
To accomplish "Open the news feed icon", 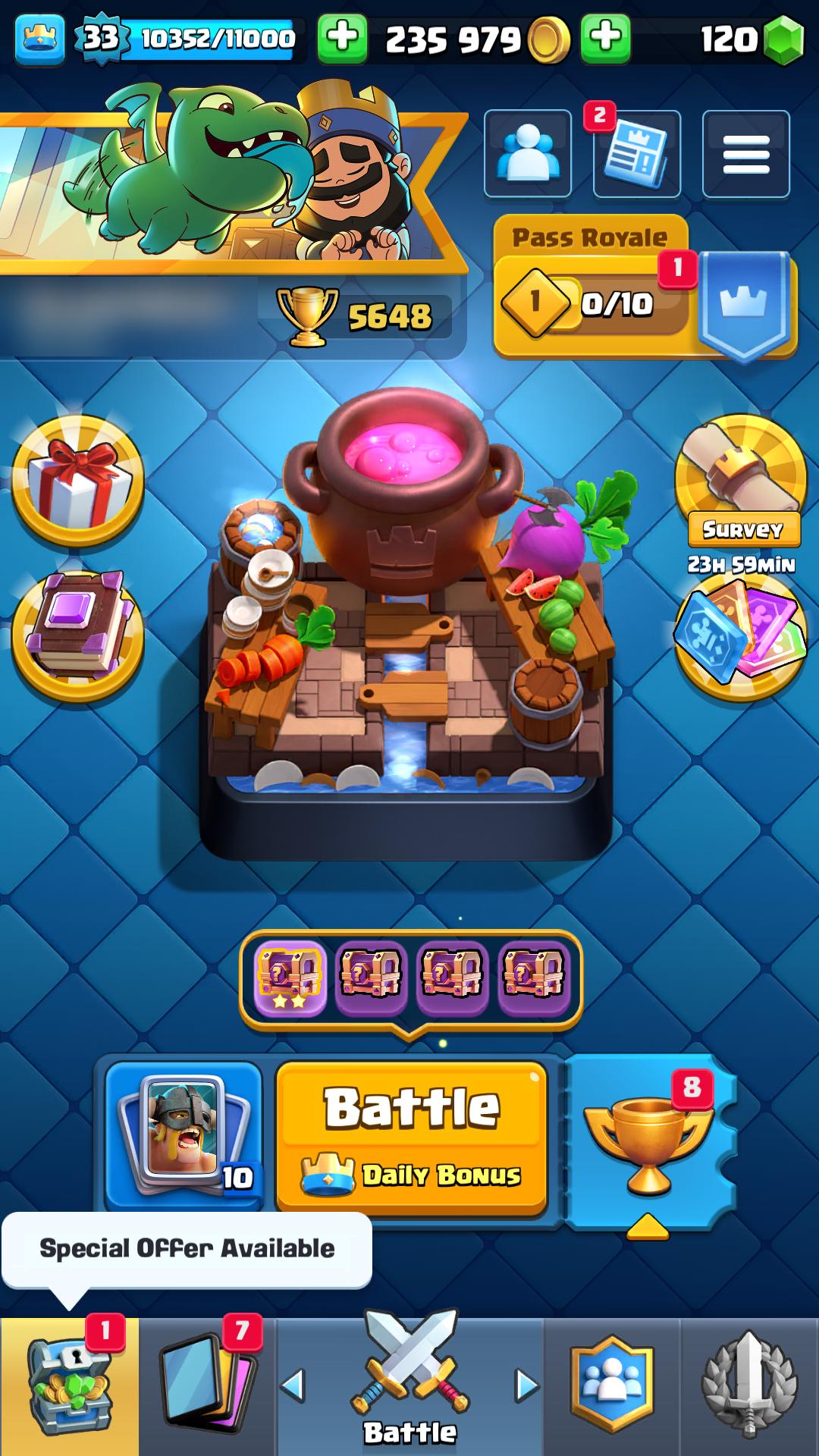I will click(637, 154).
